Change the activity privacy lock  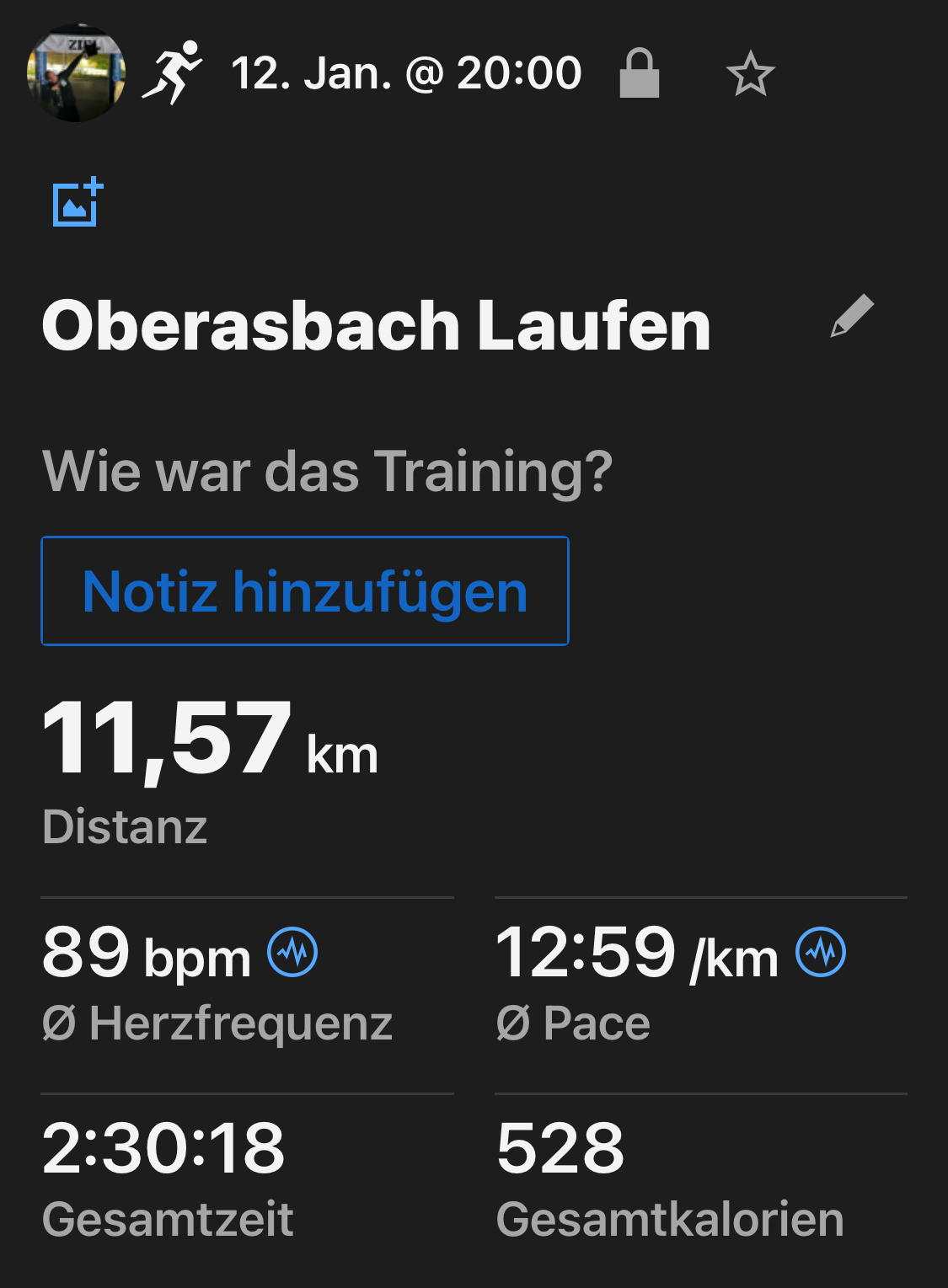click(639, 73)
